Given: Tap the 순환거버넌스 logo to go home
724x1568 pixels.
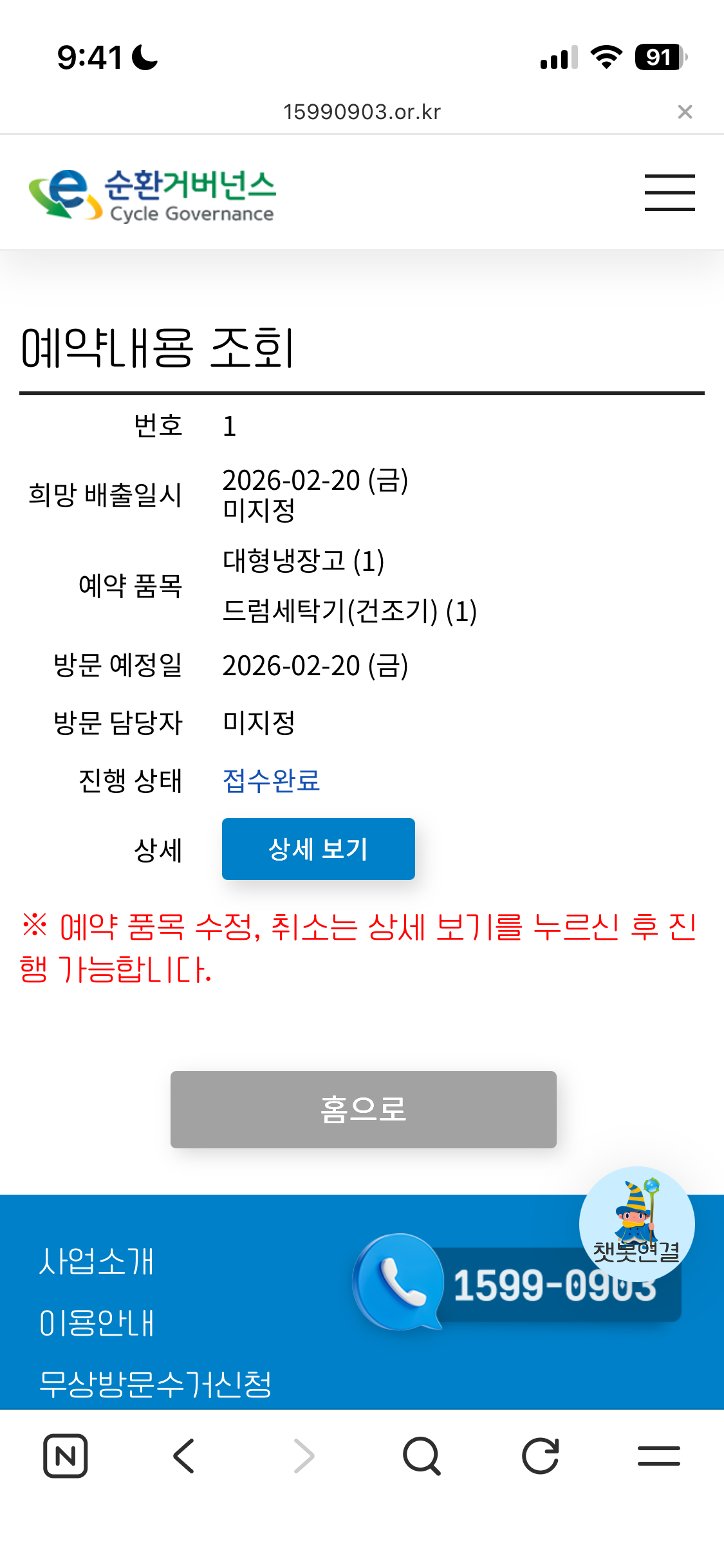Looking at the screenshot, I should pos(153,194).
